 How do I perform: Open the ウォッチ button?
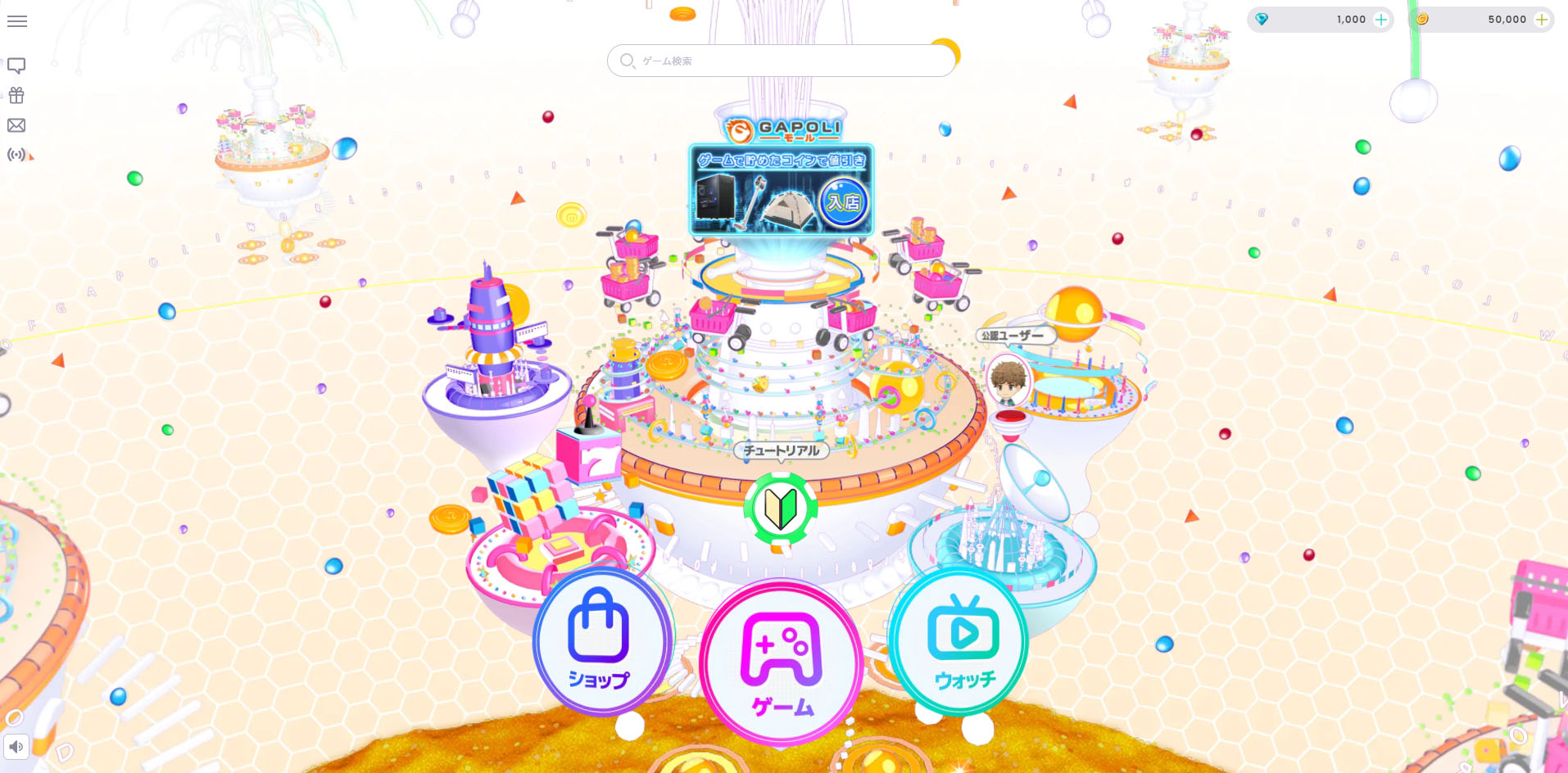point(963,642)
